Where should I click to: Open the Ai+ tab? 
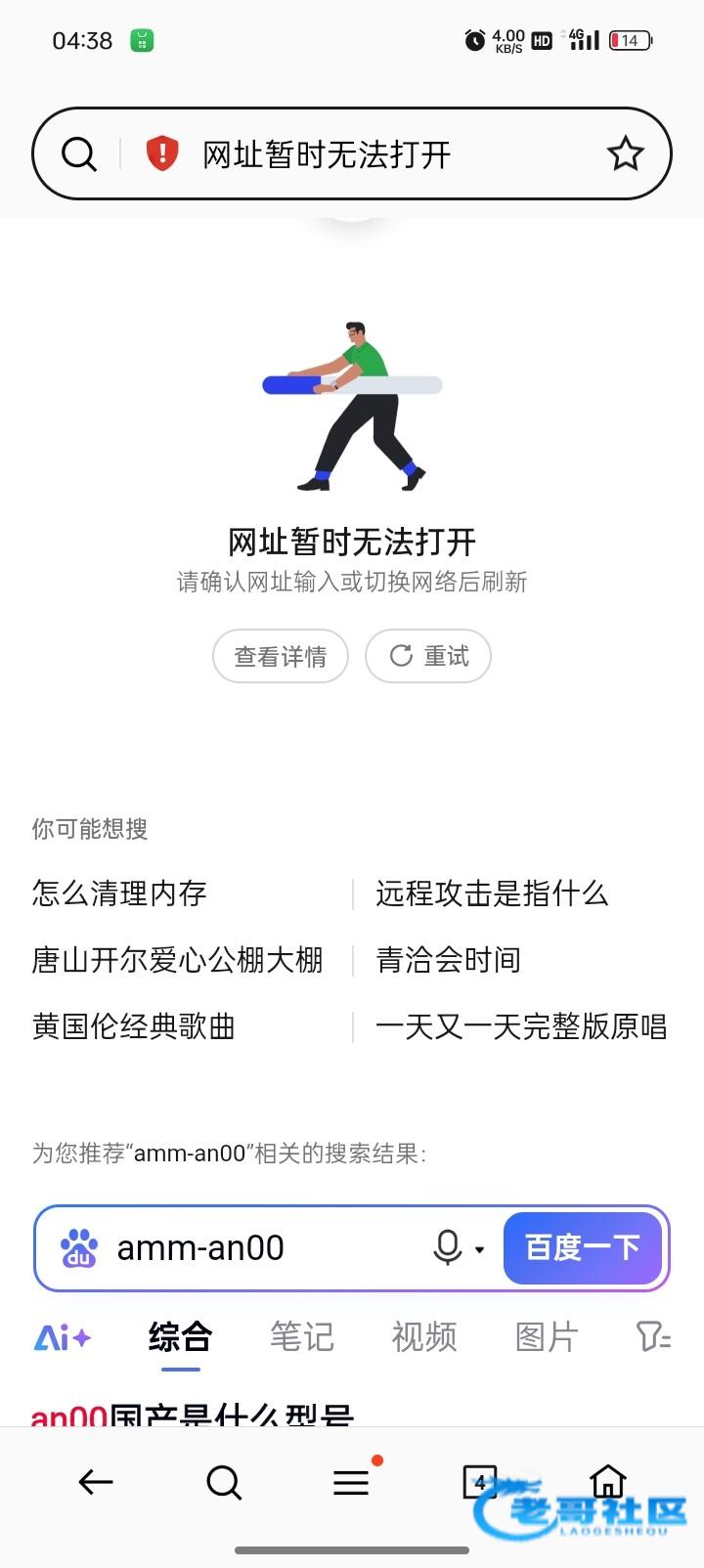pos(63,1336)
